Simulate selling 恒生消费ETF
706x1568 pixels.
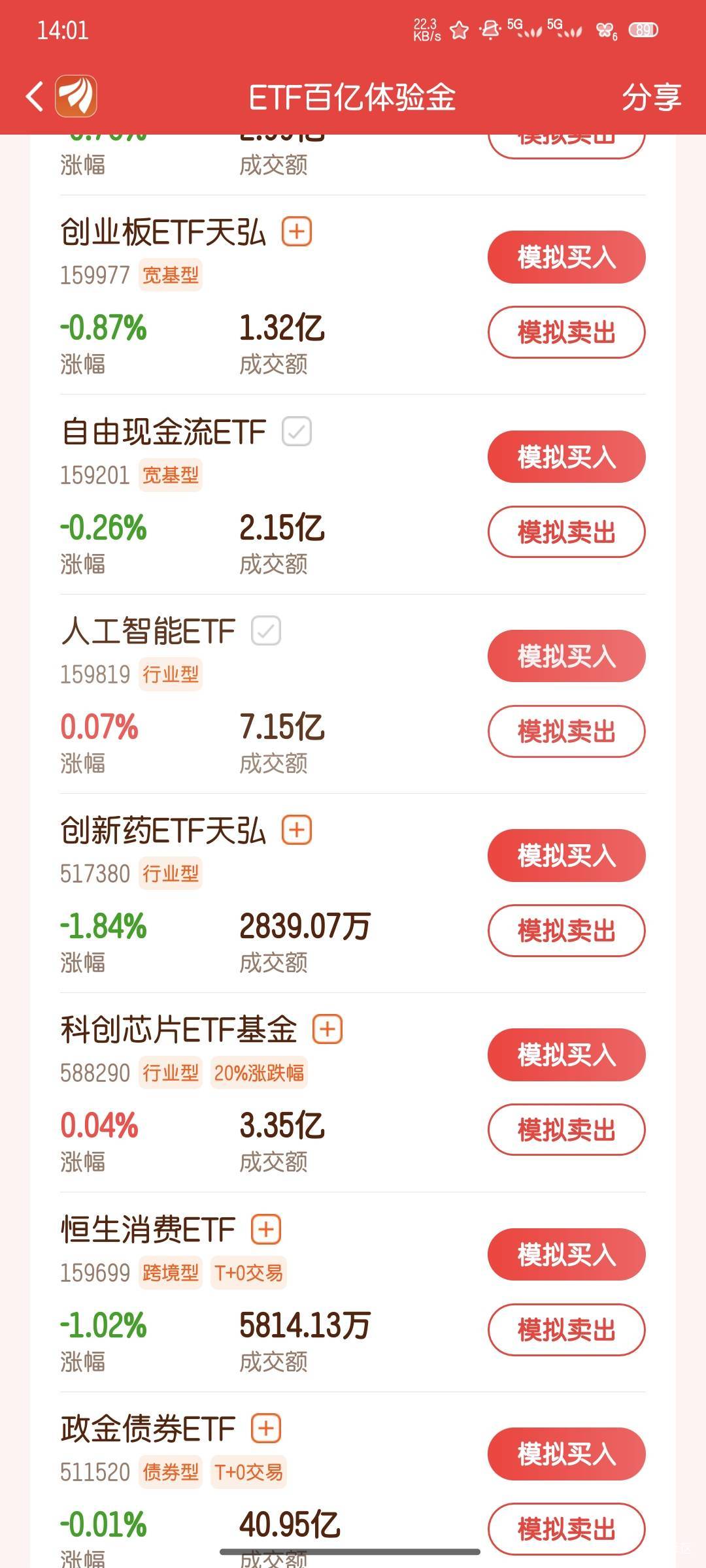pyautogui.click(x=566, y=1330)
